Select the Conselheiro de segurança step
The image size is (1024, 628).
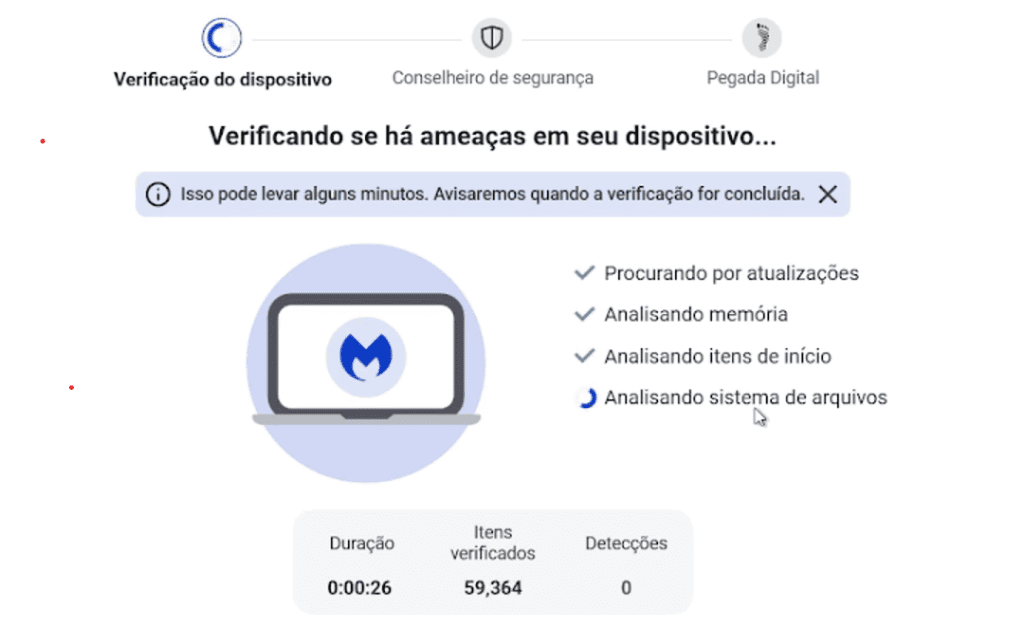(x=492, y=39)
